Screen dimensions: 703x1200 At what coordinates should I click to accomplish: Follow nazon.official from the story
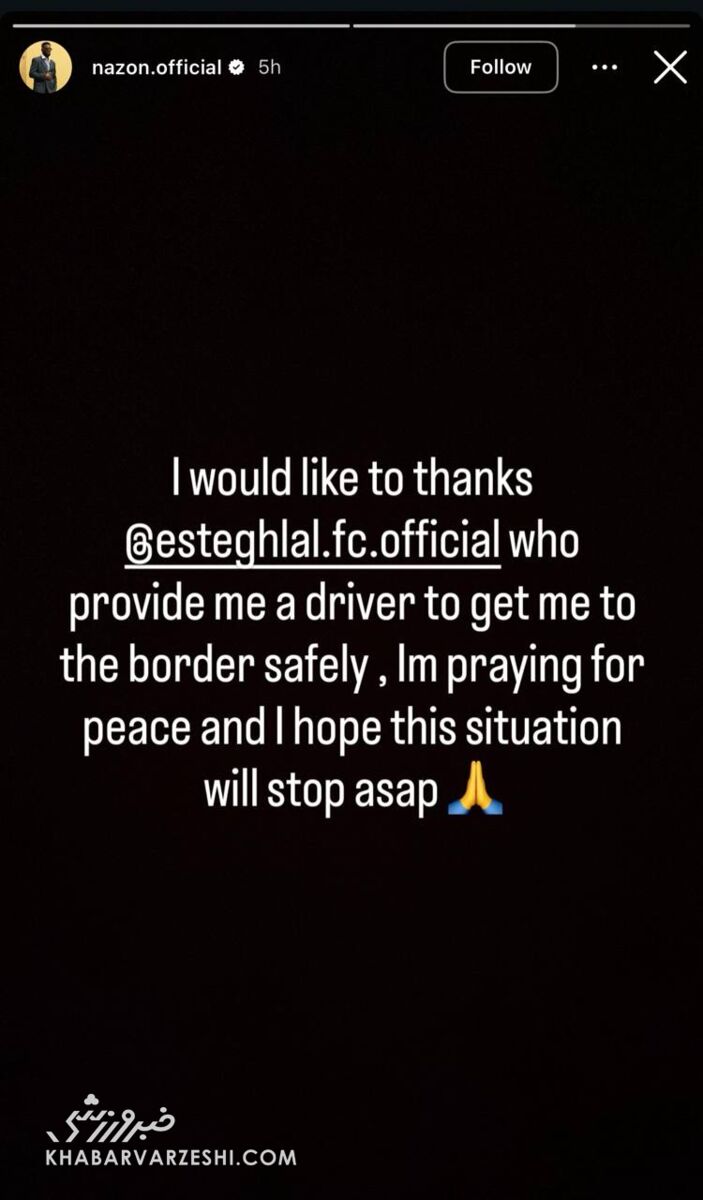tap(501, 67)
